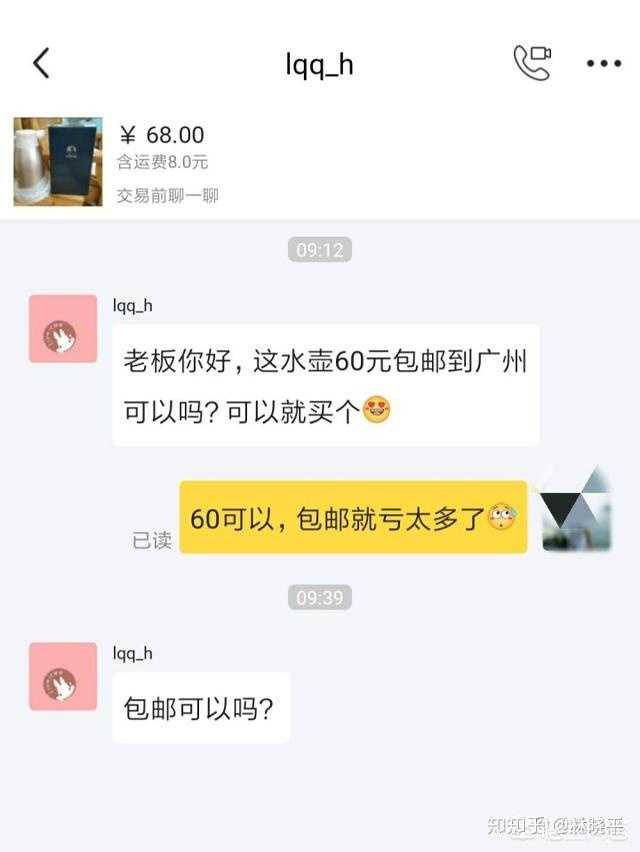View lqq_h's avatar beside the 老板你好 message
640x852 pixels.
coord(63,329)
